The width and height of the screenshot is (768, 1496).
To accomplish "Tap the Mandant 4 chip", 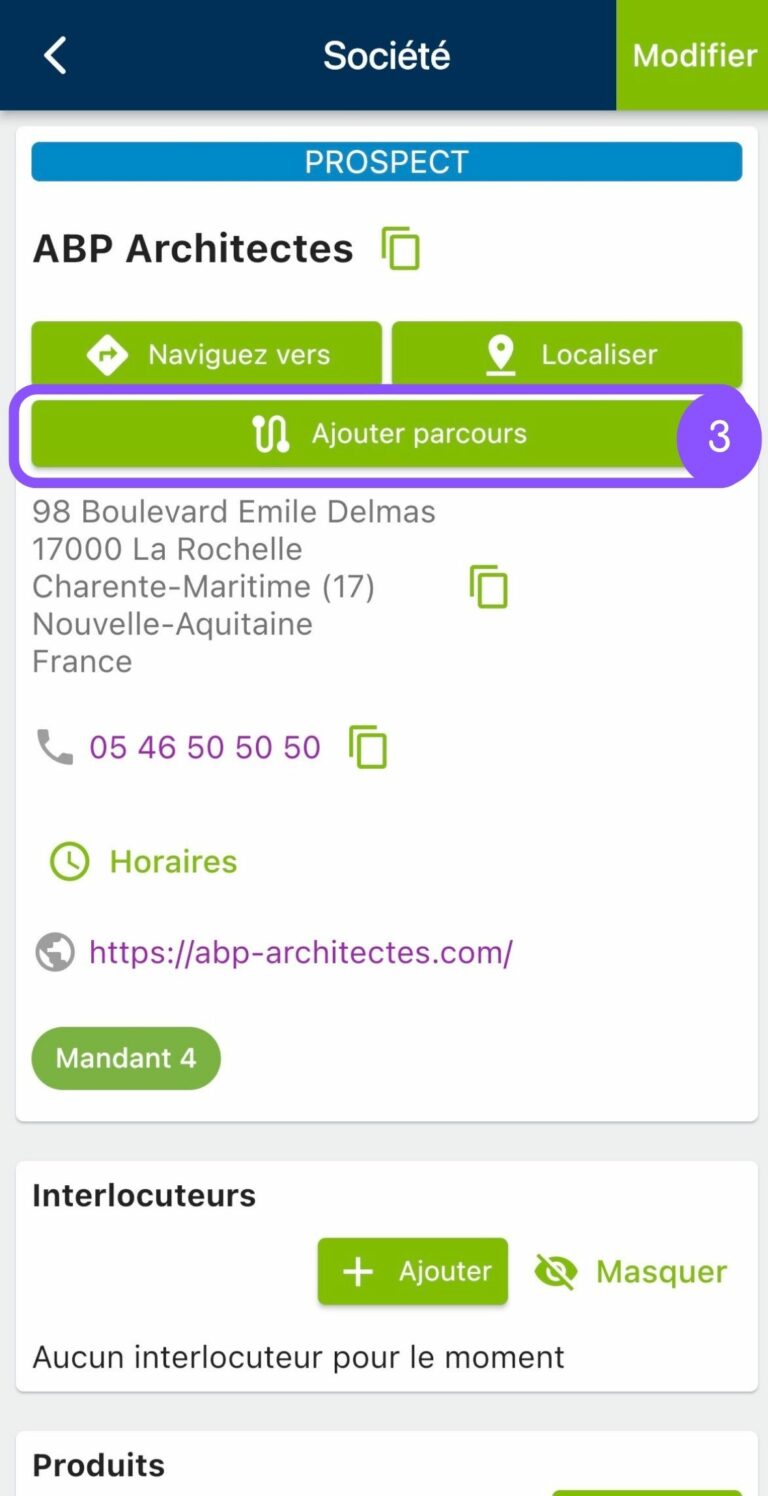I will pos(126,1058).
